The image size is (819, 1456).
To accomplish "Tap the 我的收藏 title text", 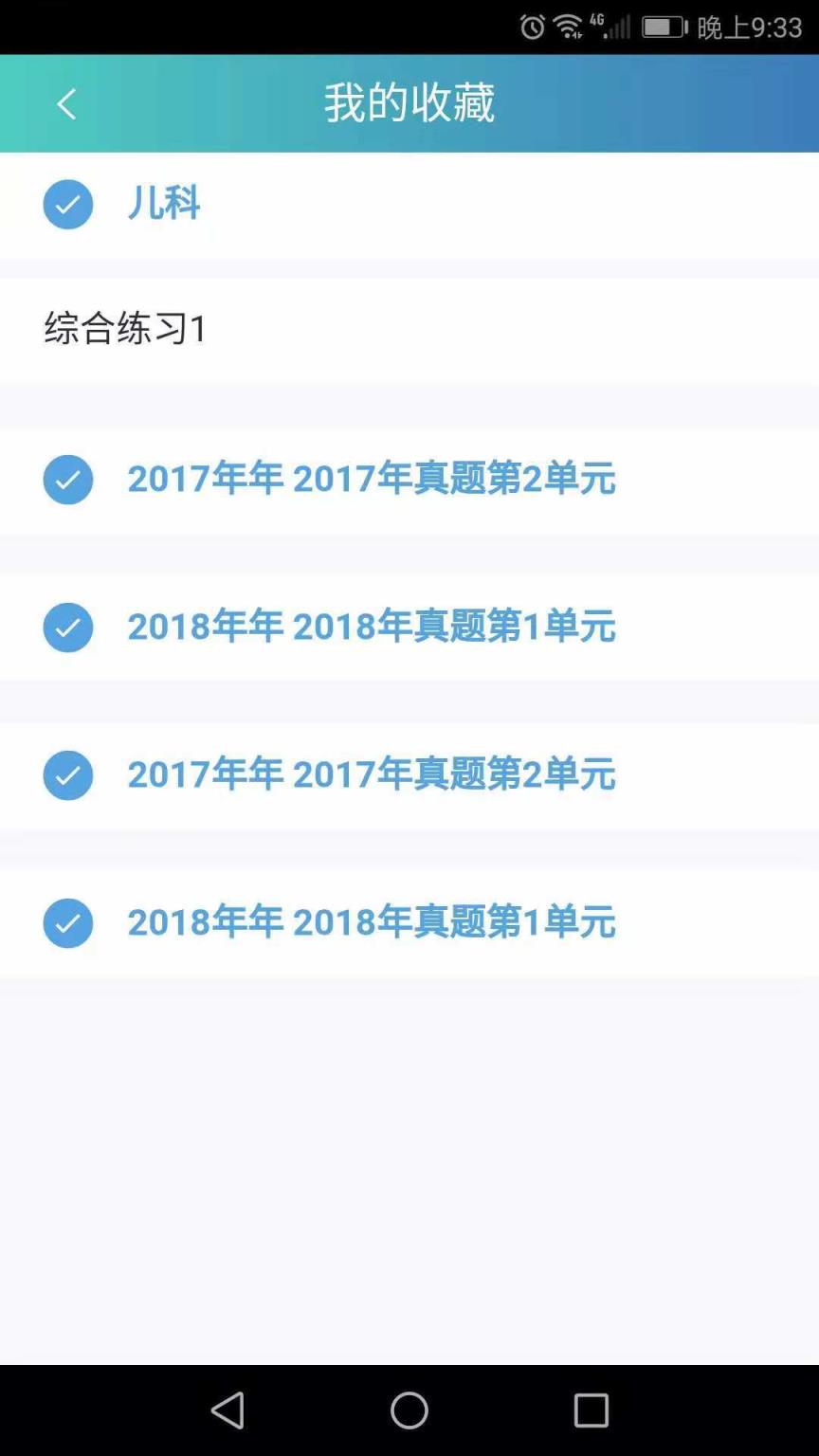I will [x=409, y=103].
